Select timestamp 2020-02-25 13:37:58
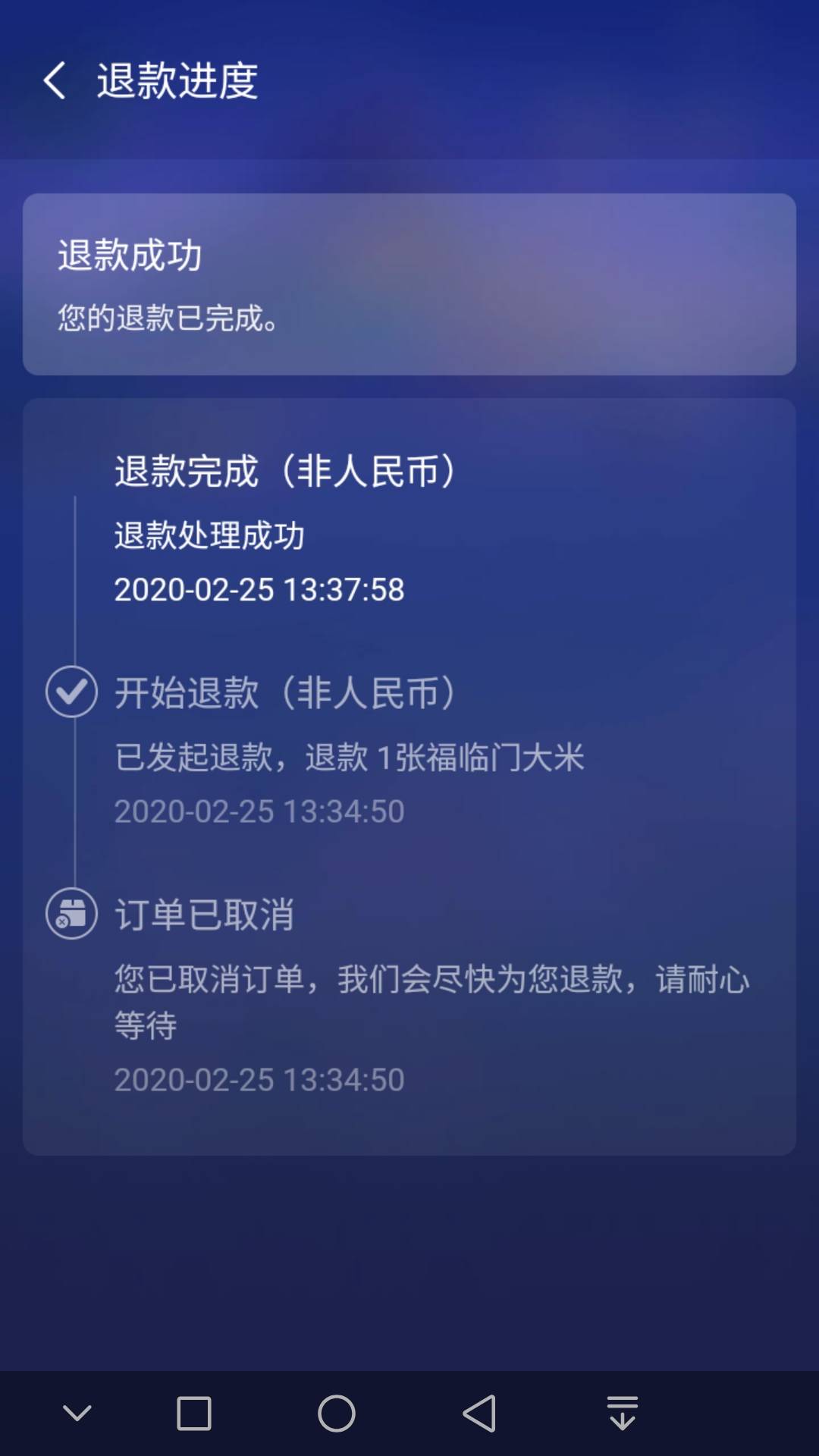Image resolution: width=819 pixels, height=1456 pixels. tap(259, 589)
